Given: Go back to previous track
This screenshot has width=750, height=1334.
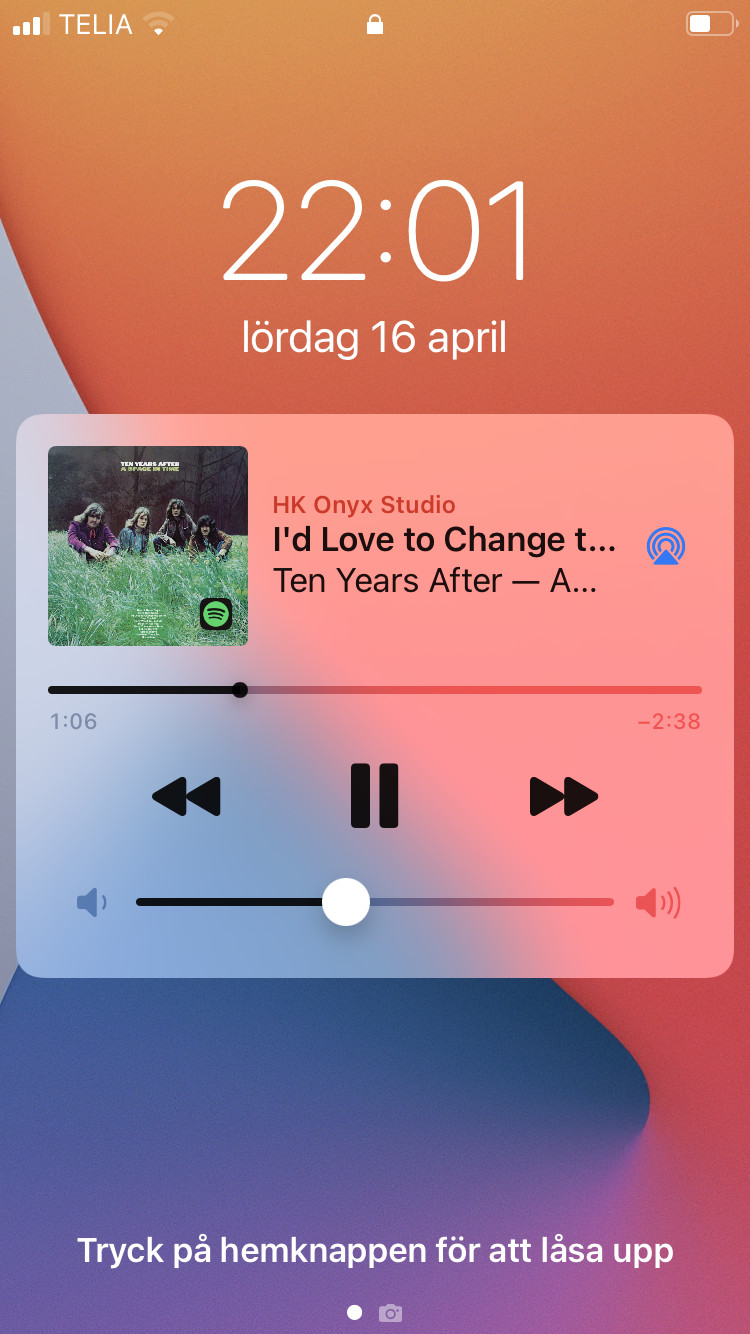Looking at the screenshot, I should point(187,796).
